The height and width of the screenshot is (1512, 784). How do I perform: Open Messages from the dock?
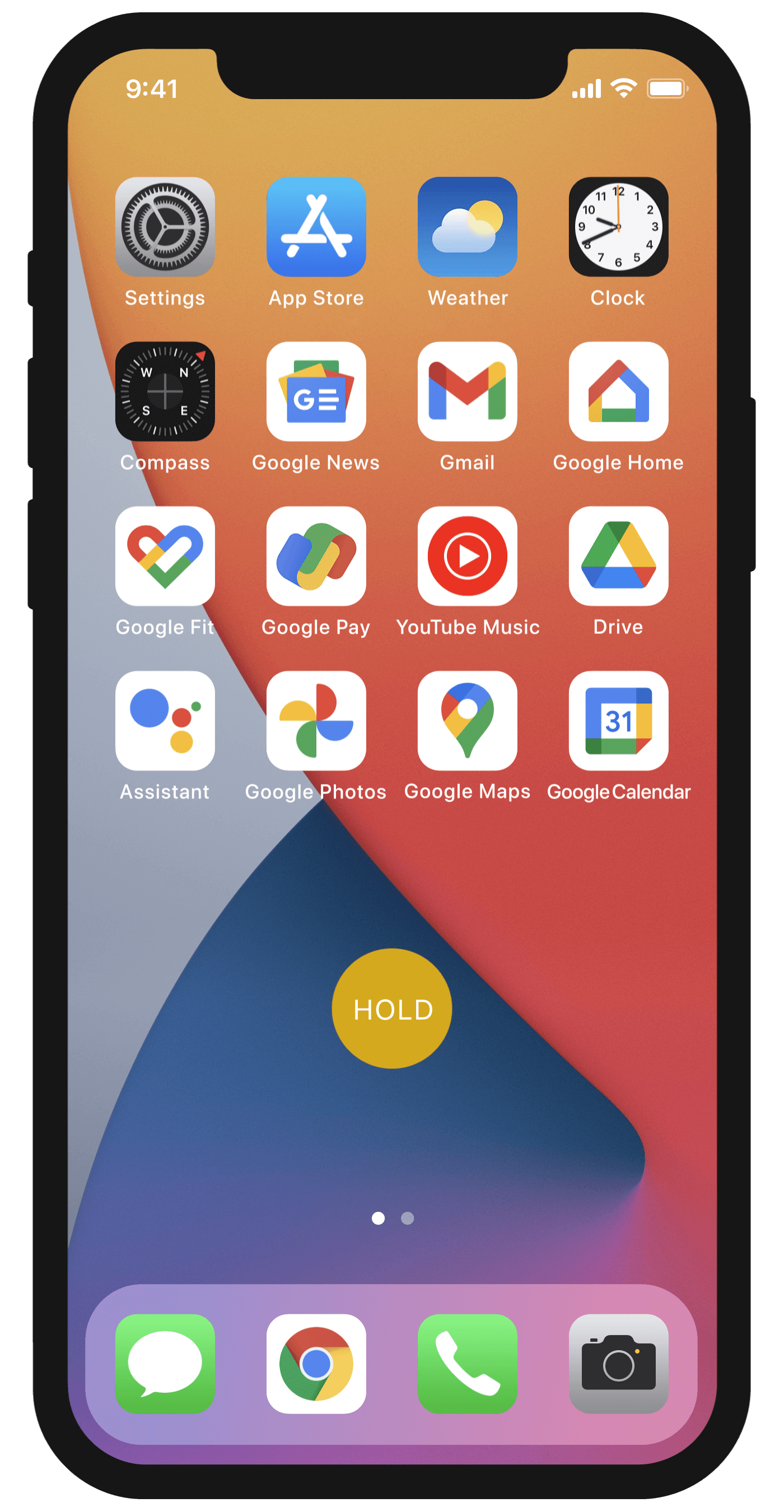pyautogui.click(x=165, y=1364)
